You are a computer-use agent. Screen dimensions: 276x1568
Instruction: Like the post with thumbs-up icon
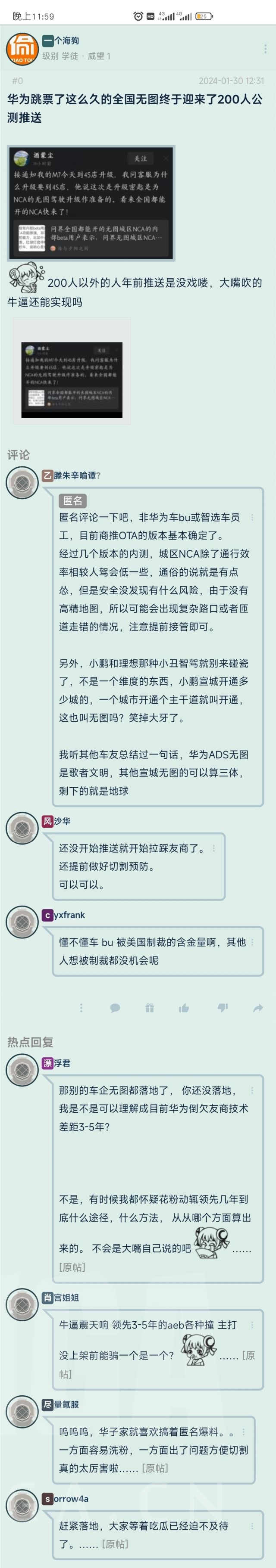pyautogui.click(x=184, y=1008)
